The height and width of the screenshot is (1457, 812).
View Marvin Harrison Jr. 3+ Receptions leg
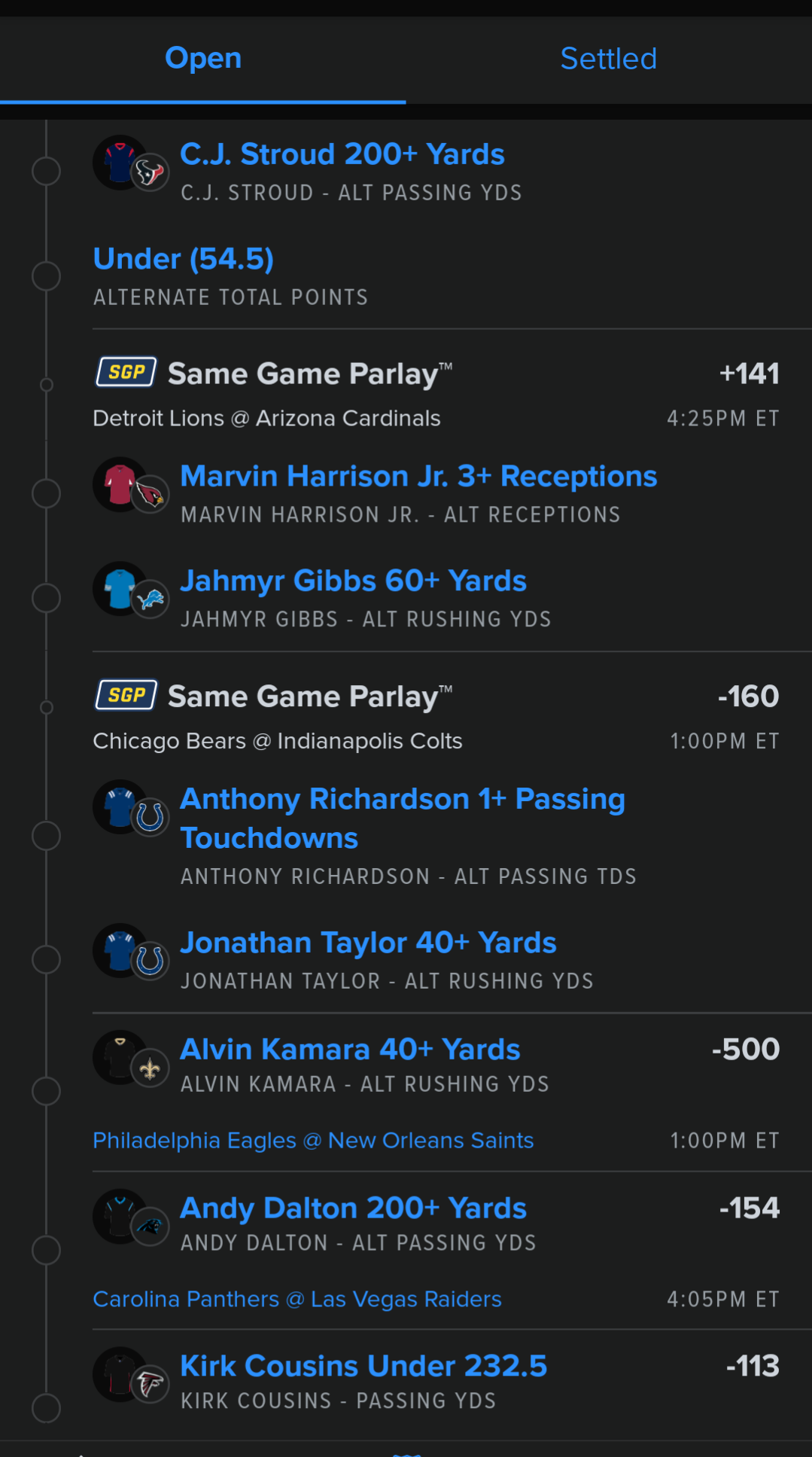click(418, 477)
